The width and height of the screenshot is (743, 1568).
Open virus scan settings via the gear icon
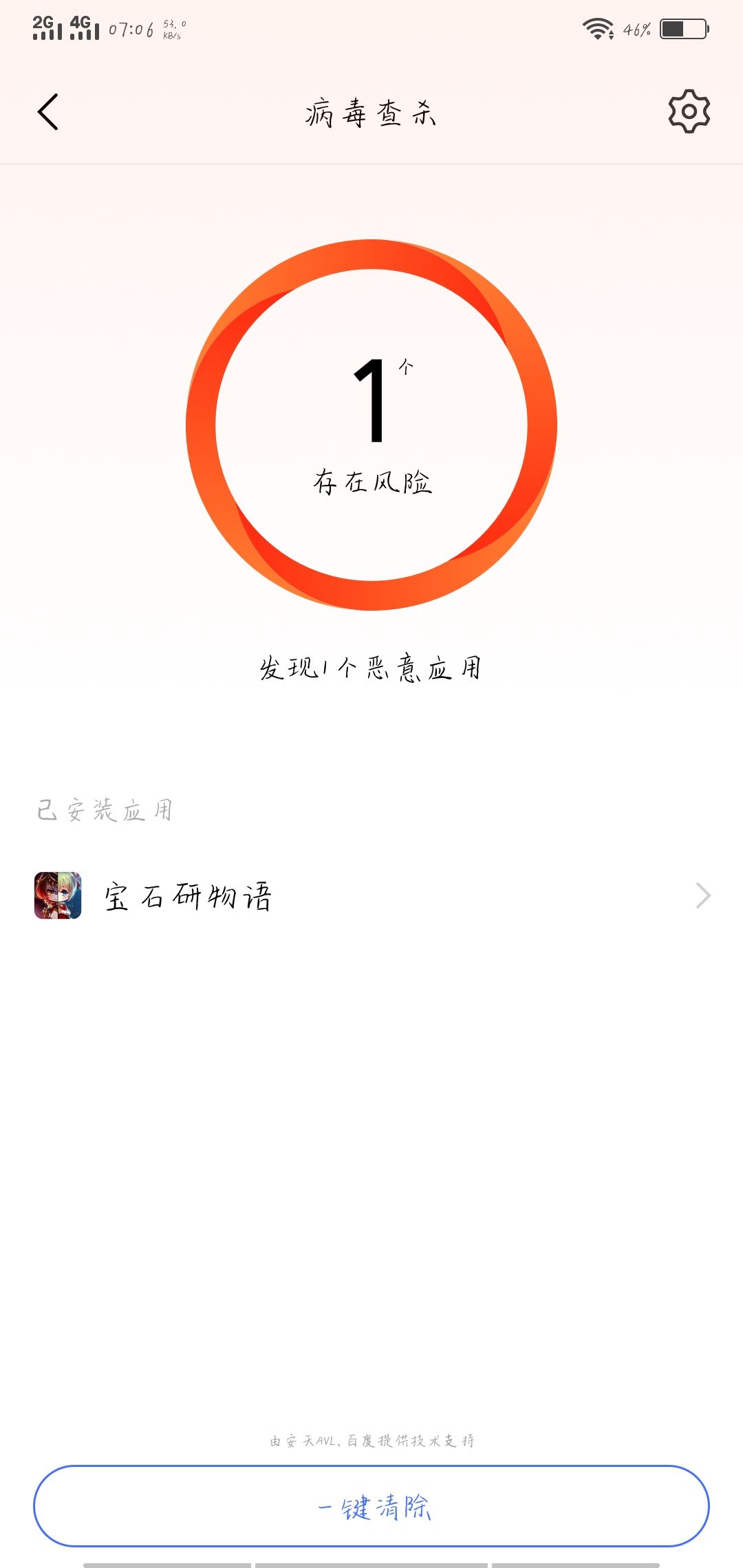coord(689,111)
